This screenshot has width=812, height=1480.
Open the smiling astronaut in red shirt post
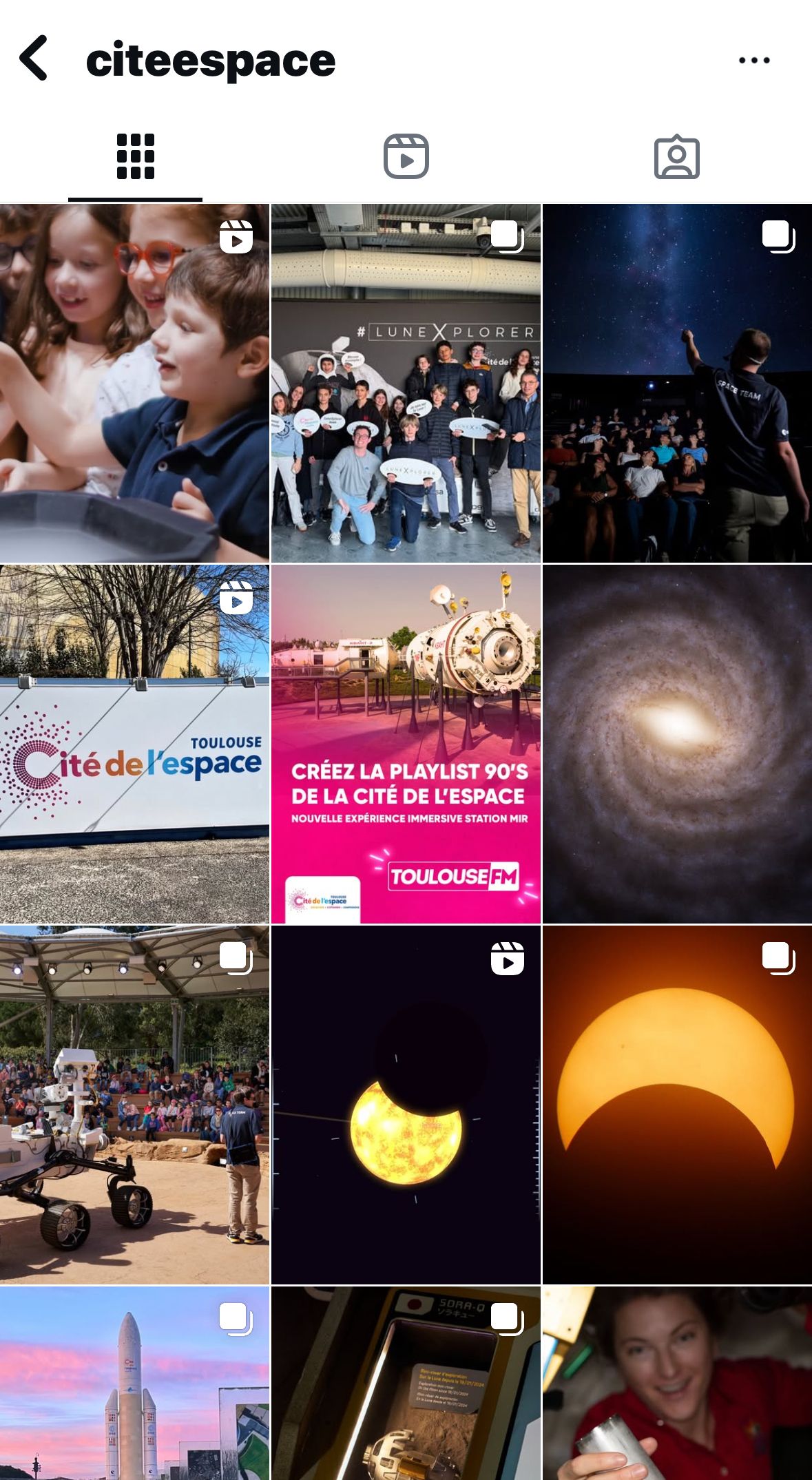tap(677, 1383)
